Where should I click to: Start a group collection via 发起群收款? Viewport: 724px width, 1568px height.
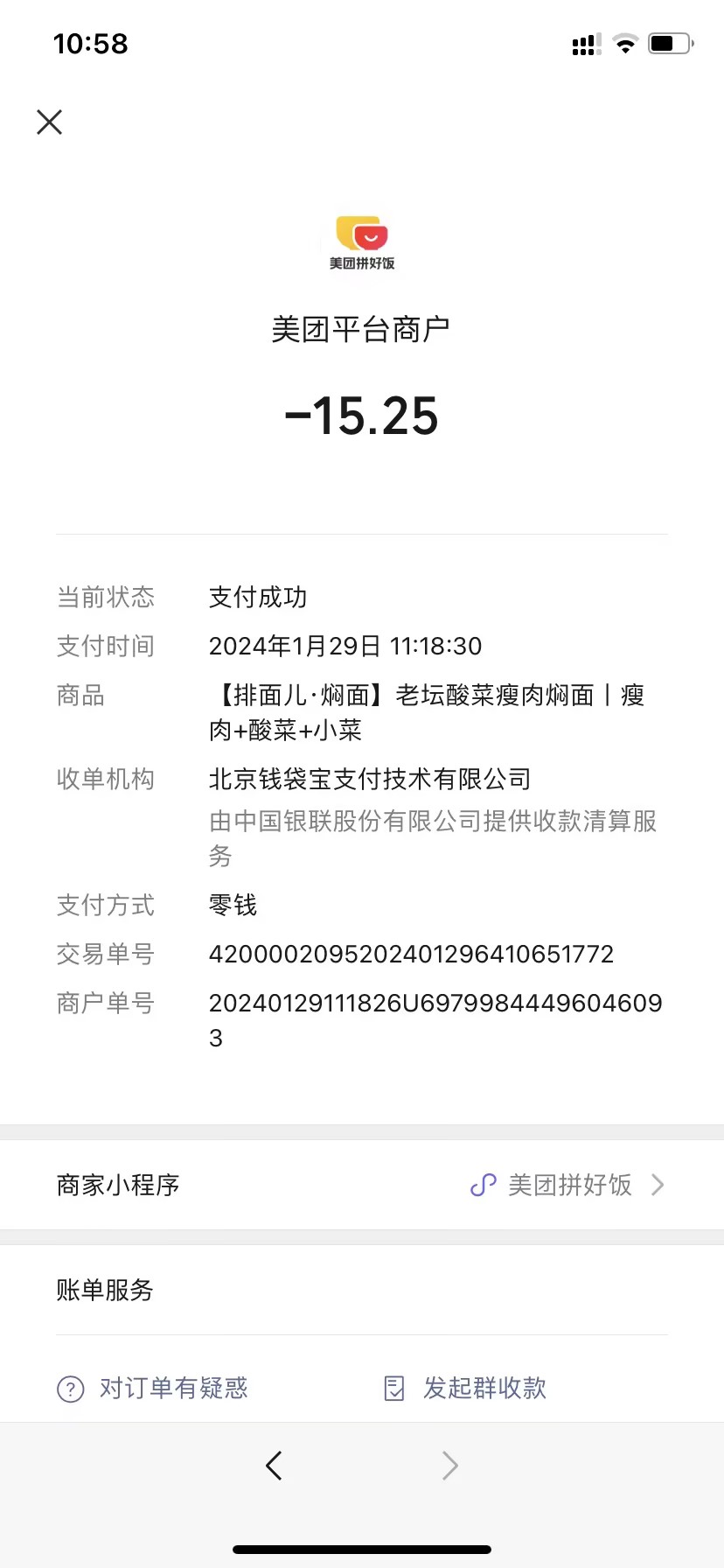click(x=466, y=1389)
